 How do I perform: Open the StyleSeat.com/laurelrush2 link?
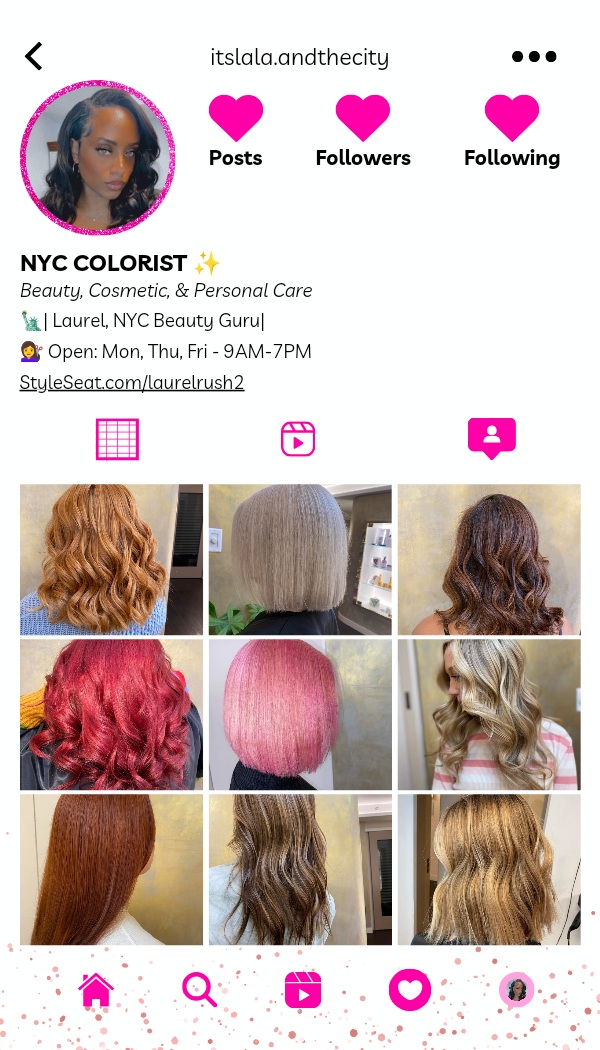click(x=132, y=383)
